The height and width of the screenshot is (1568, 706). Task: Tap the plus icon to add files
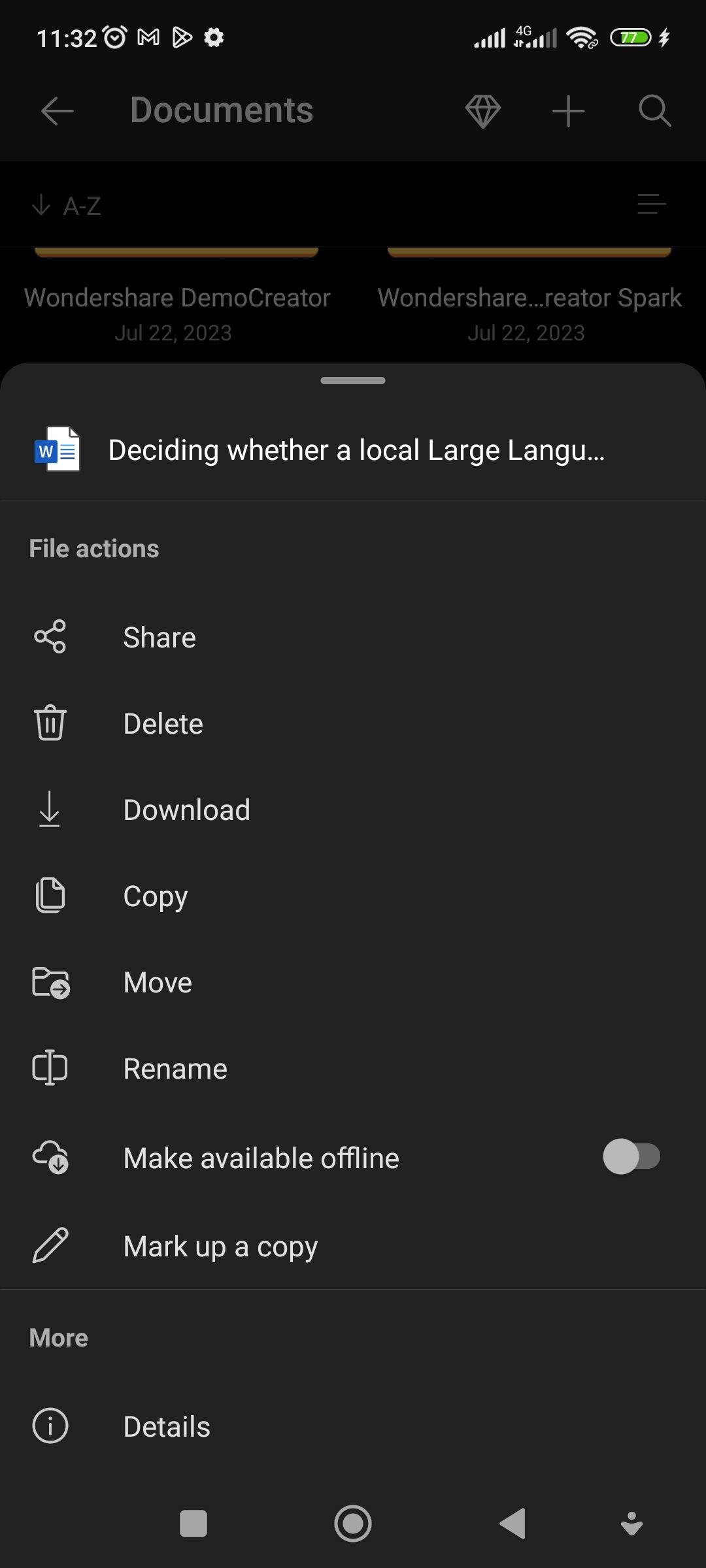[568, 110]
